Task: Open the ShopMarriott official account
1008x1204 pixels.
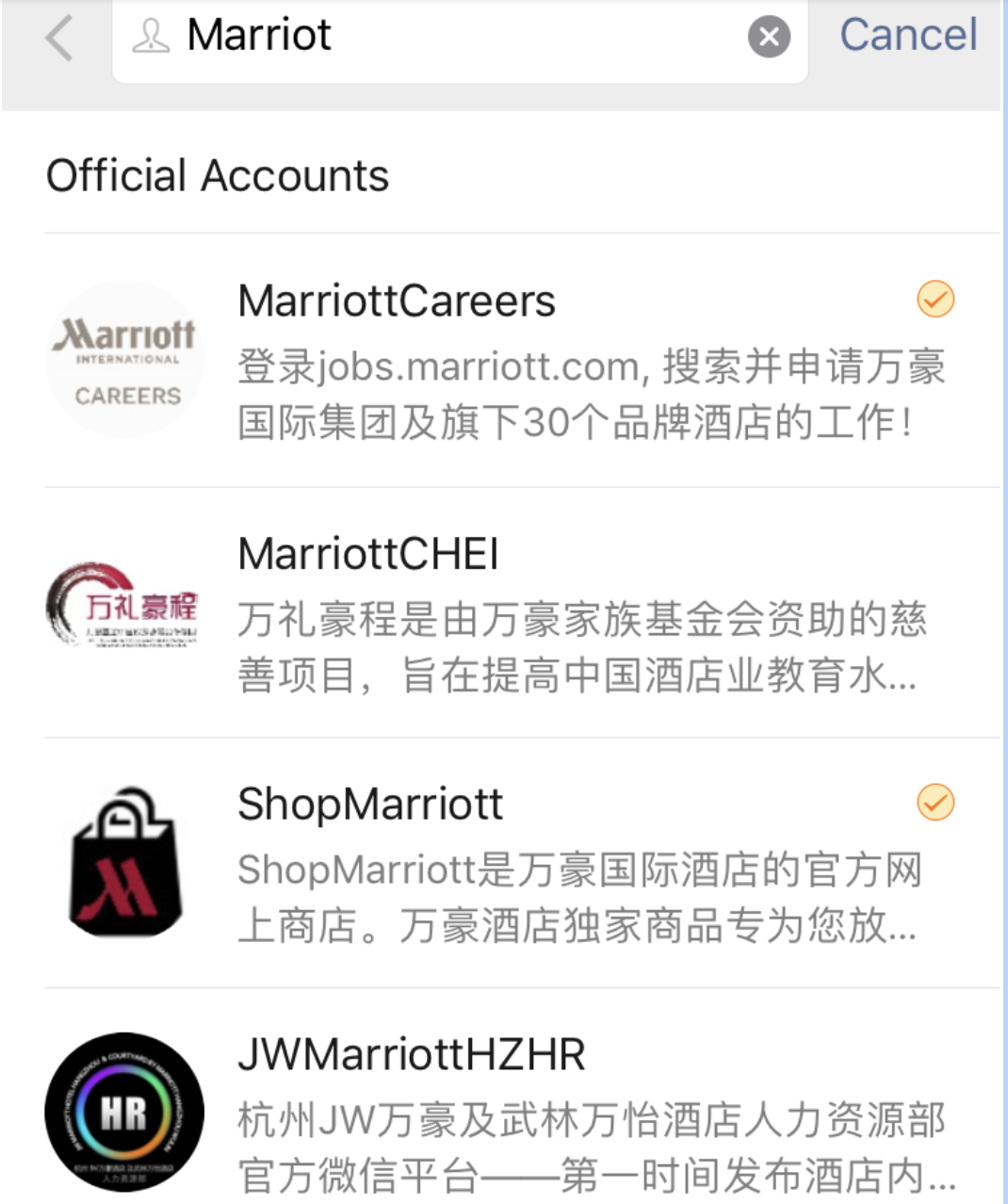Action: (369, 803)
